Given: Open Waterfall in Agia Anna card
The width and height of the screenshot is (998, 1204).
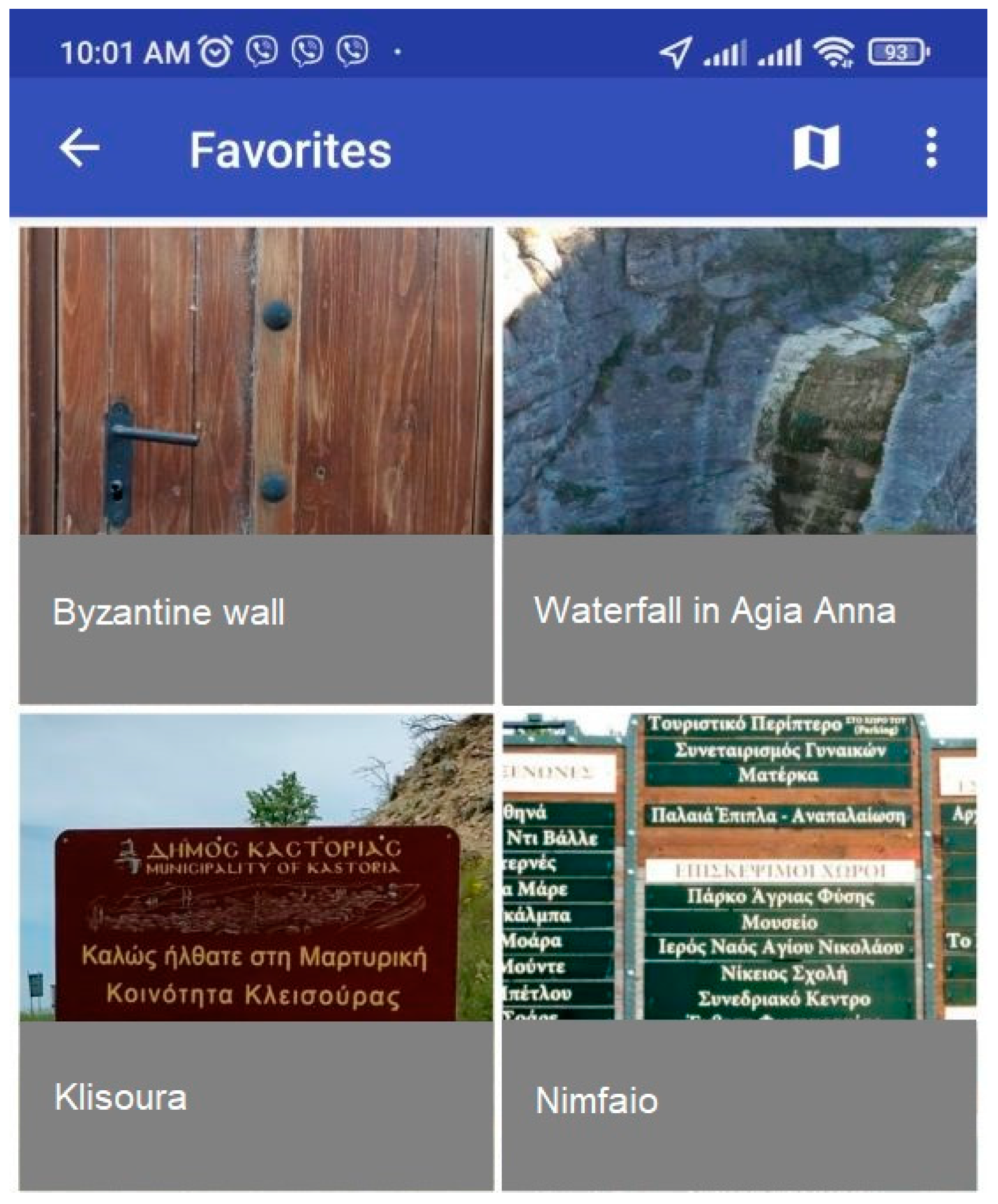Looking at the screenshot, I should point(739,466).
